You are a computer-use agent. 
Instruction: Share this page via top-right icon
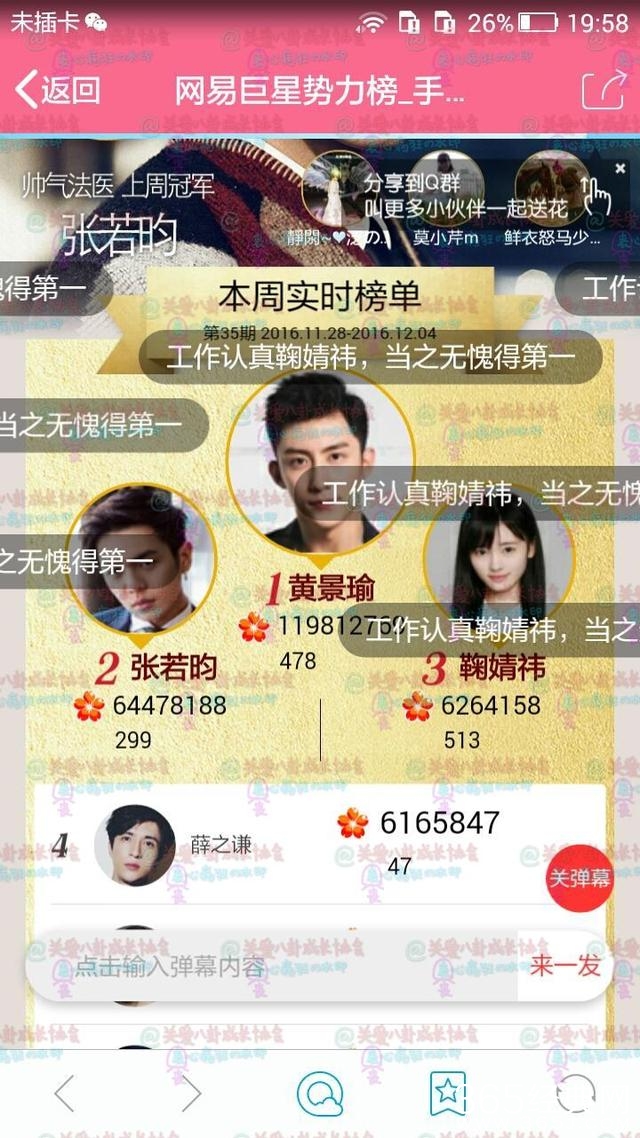pyautogui.click(x=603, y=90)
